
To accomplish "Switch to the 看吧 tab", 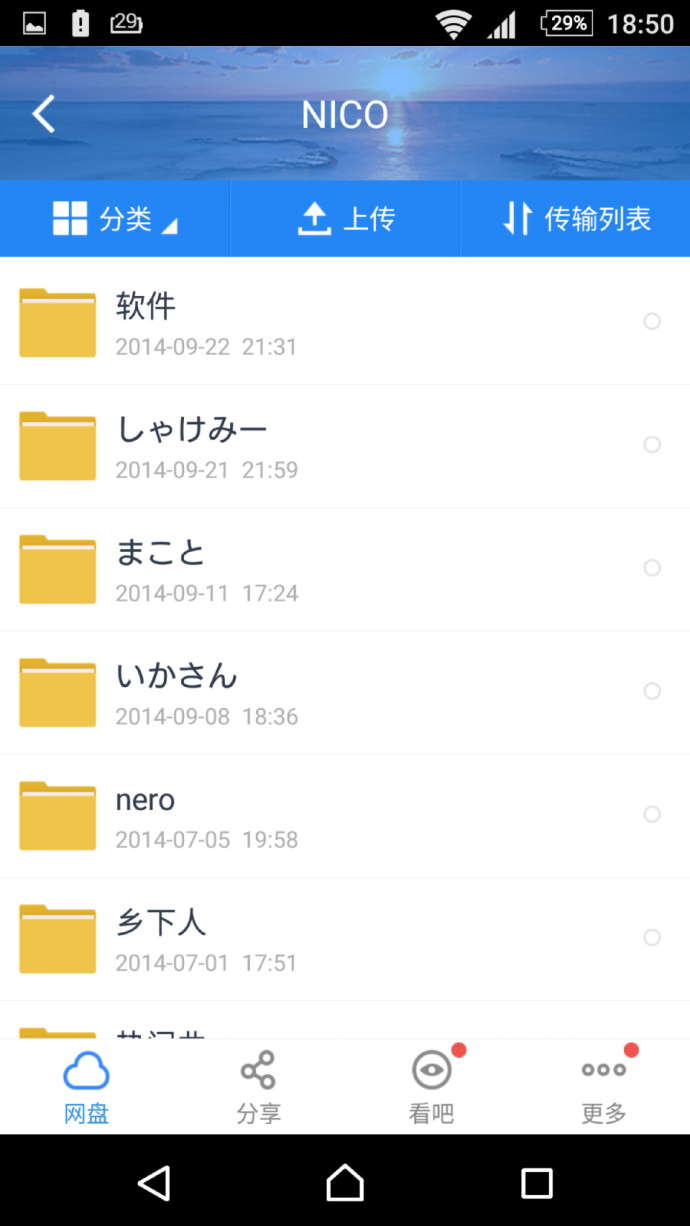I will 431,1086.
